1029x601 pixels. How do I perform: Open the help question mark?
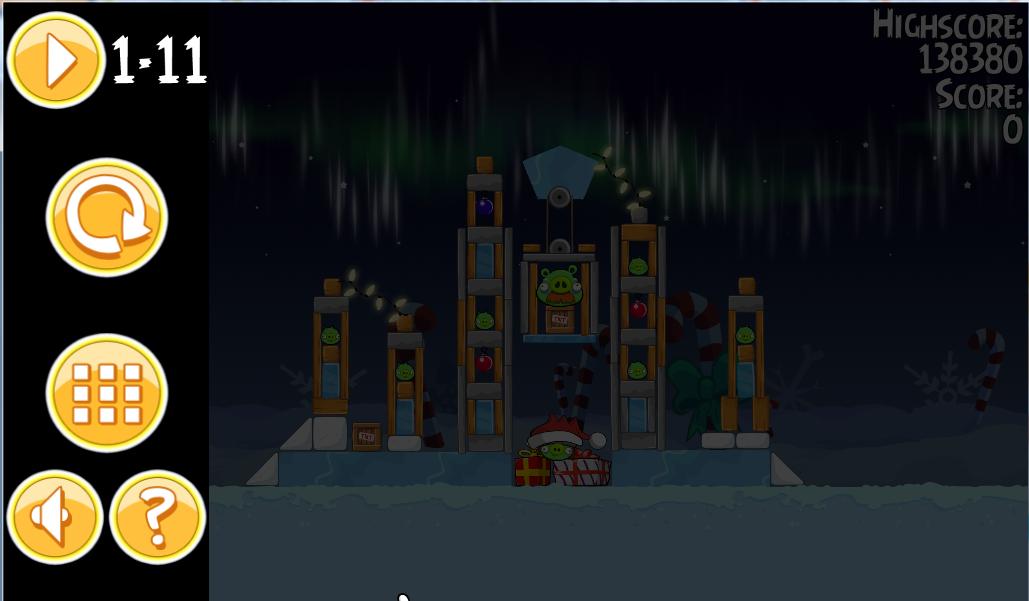tap(157, 517)
